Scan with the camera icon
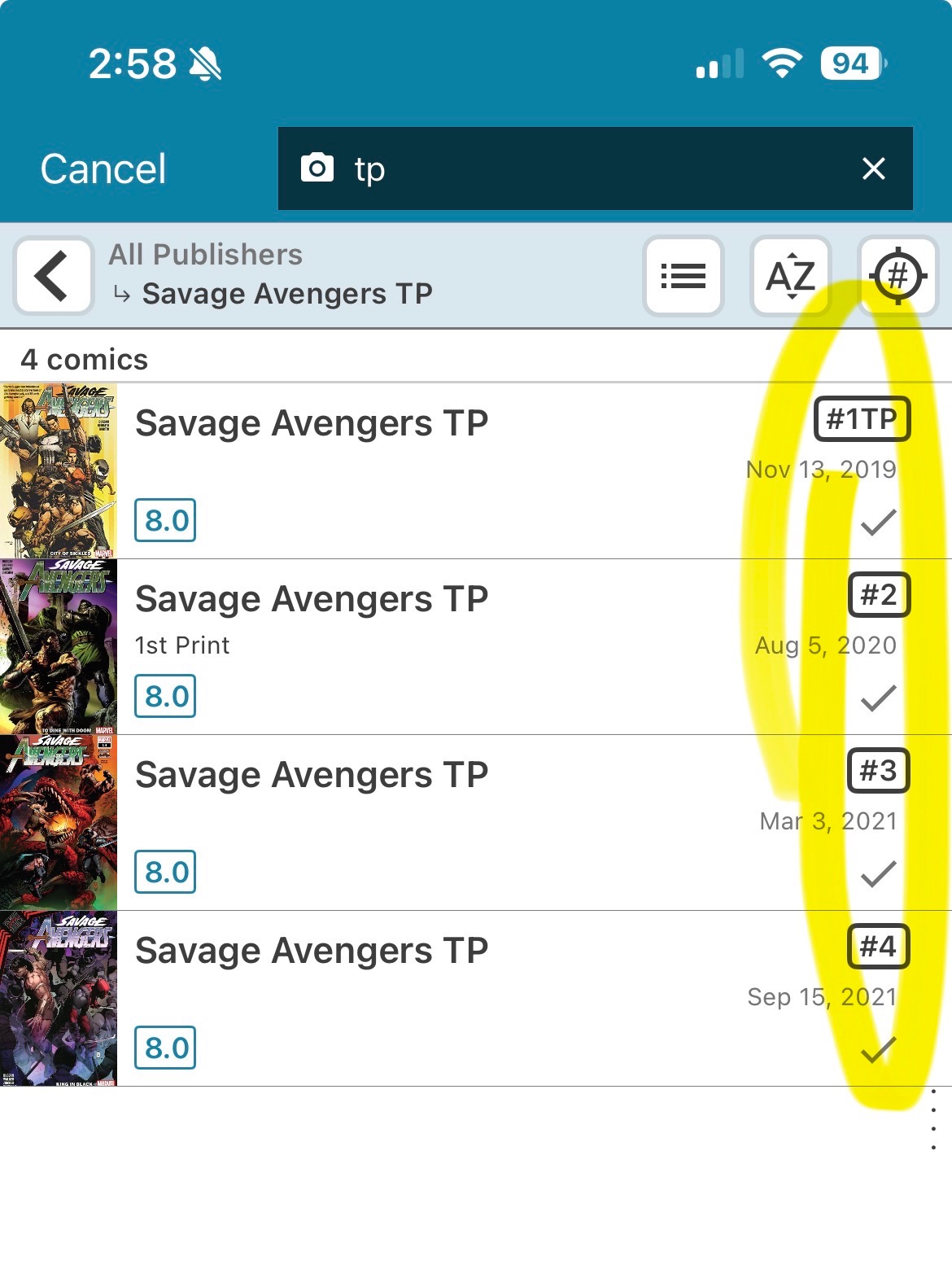Screen dimensions: 952x1282 click(x=317, y=168)
